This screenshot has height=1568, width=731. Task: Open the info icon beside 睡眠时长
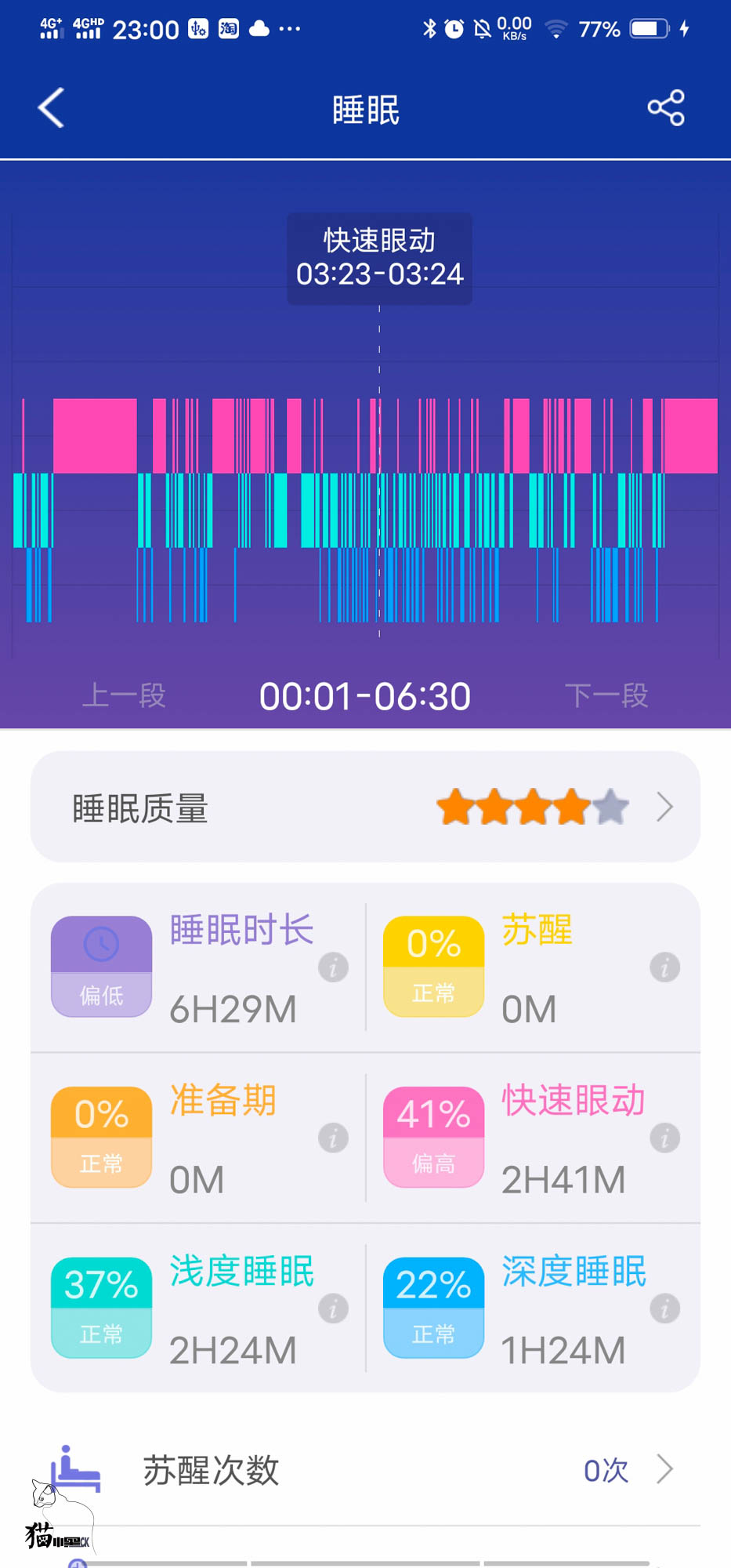(333, 968)
